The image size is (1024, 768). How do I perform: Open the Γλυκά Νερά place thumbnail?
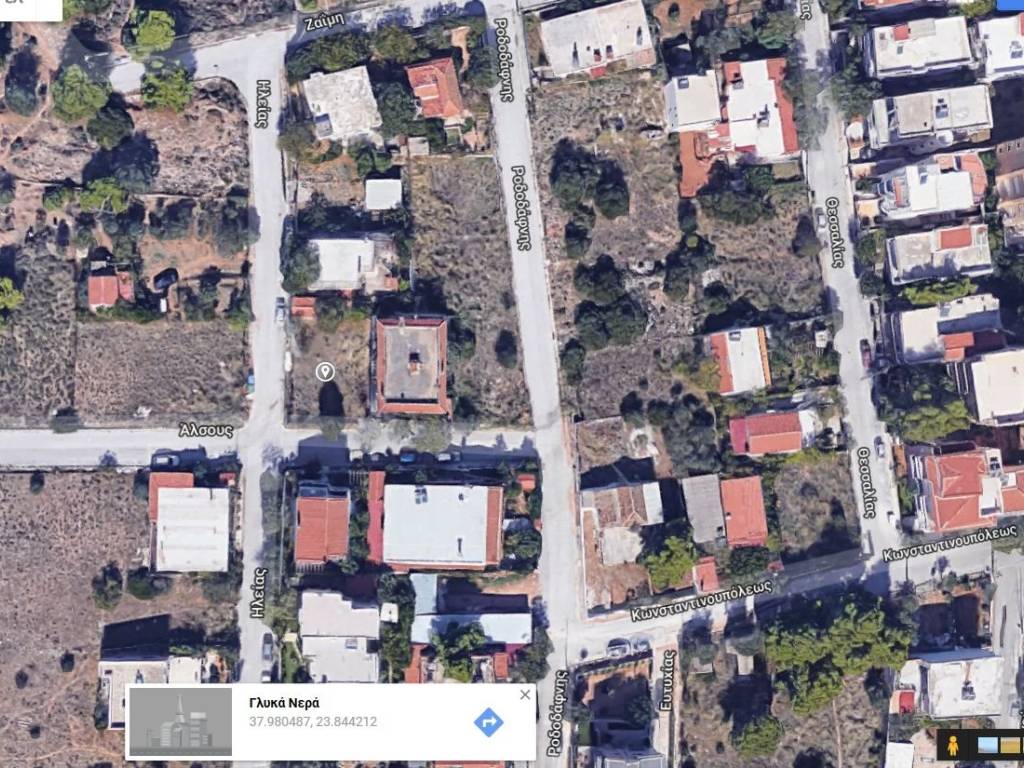[181, 722]
